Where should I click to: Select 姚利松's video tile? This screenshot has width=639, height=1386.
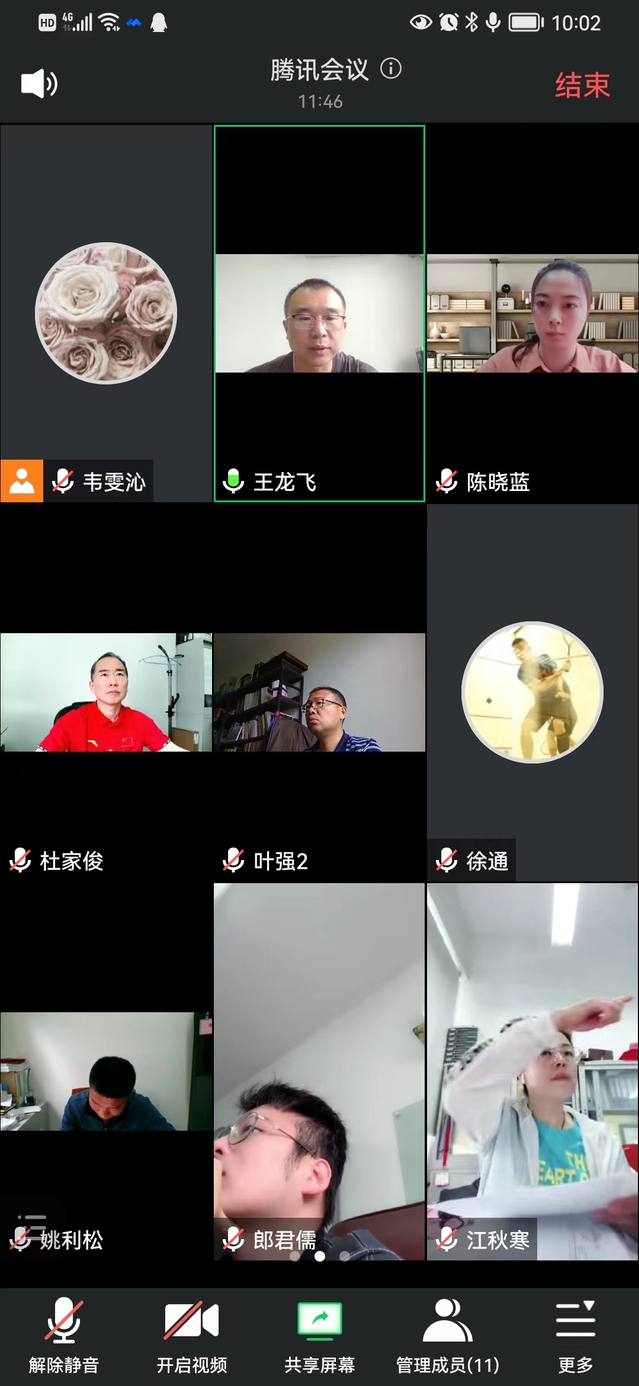pos(106,1071)
